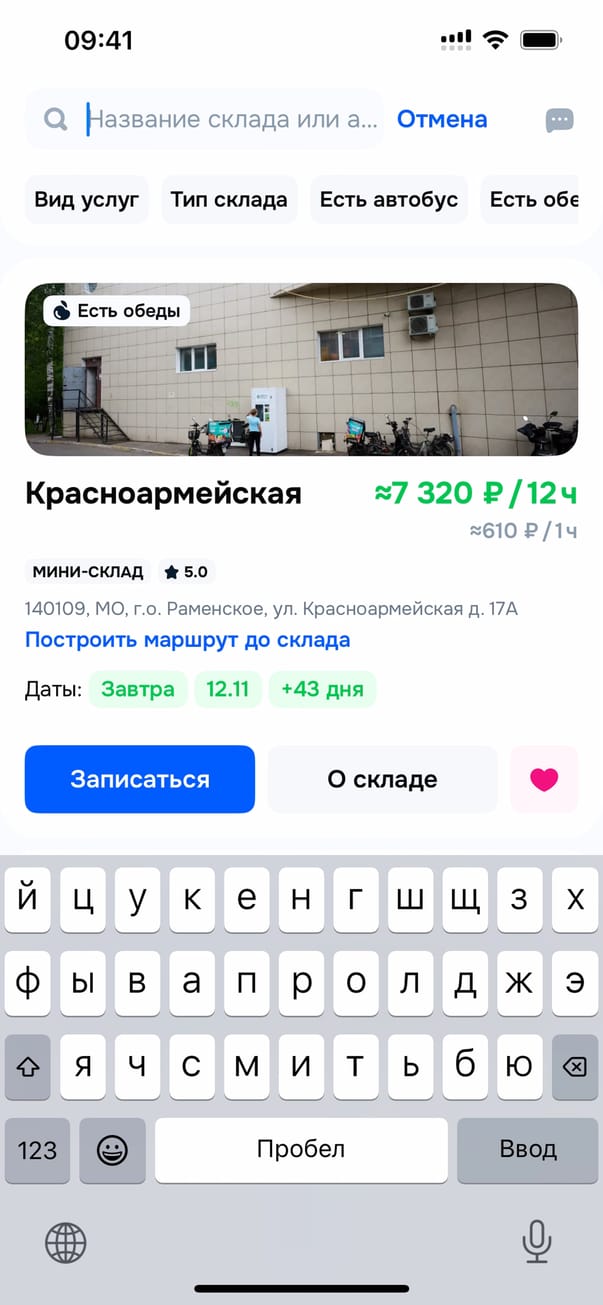Enable the Есть автобус filter
Viewport: 603px width, 1305px height.
389,199
